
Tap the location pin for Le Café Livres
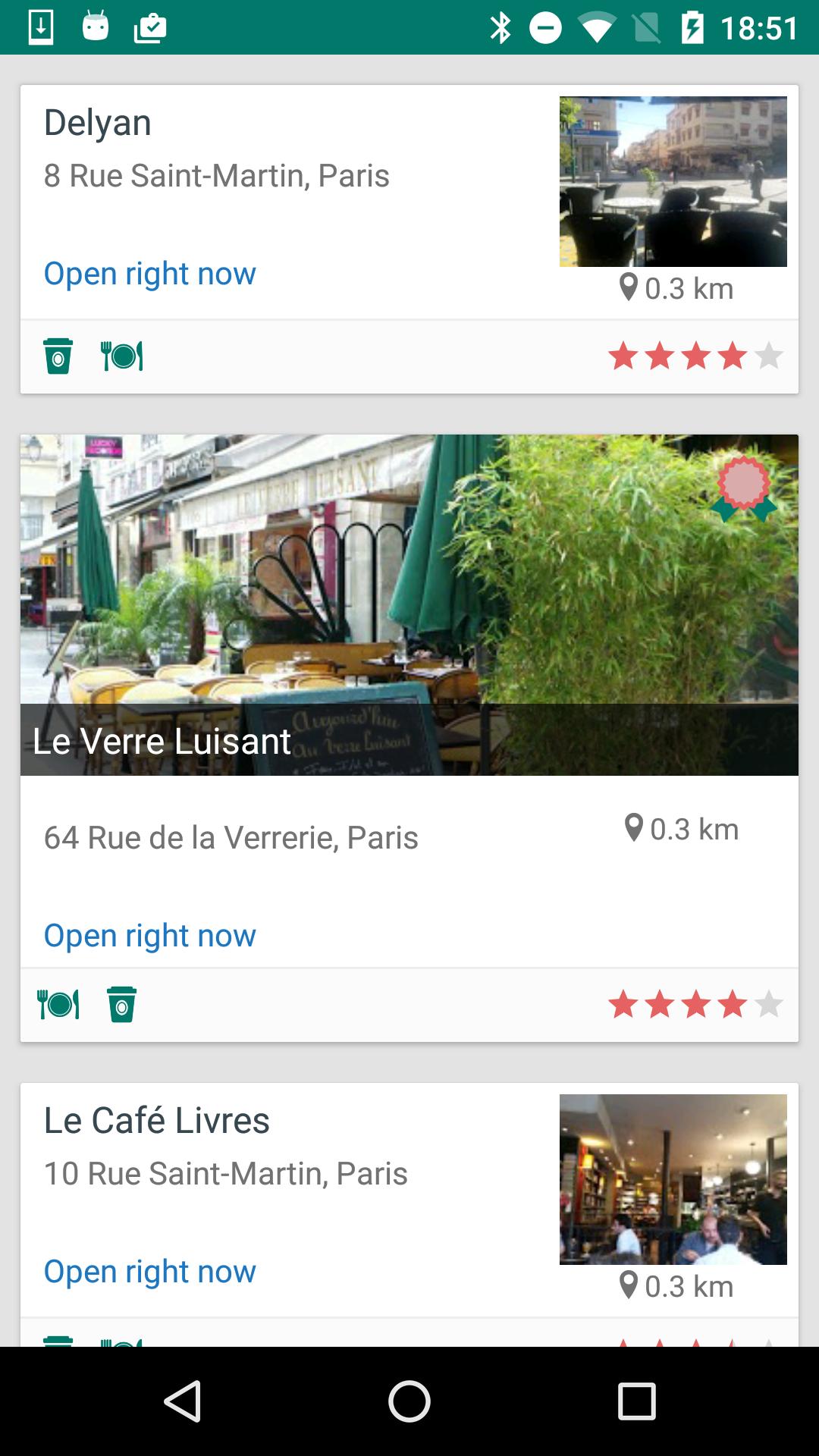[628, 1285]
